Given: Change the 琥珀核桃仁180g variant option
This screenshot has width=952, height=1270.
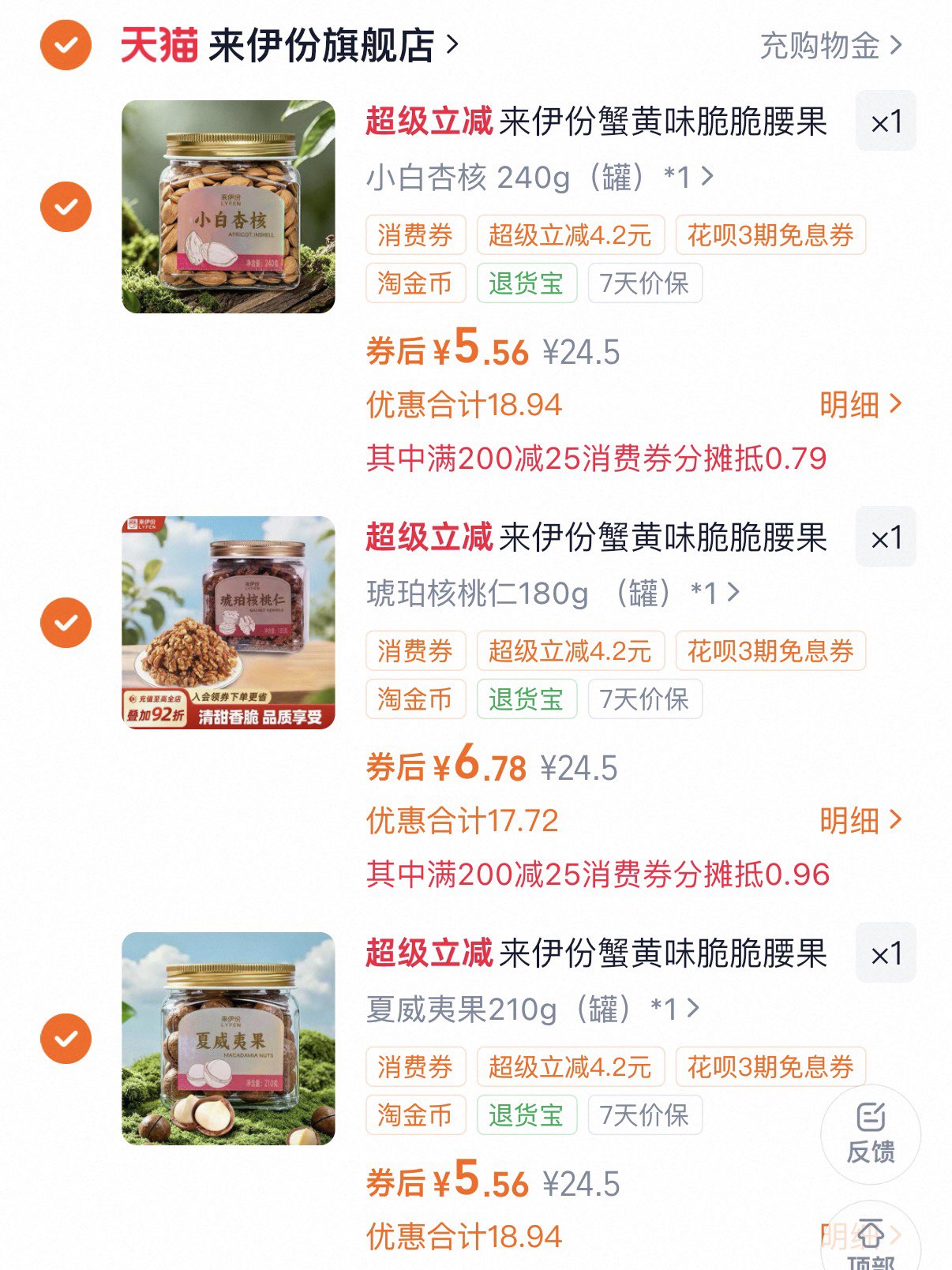Looking at the screenshot, I should pos(553,593).
